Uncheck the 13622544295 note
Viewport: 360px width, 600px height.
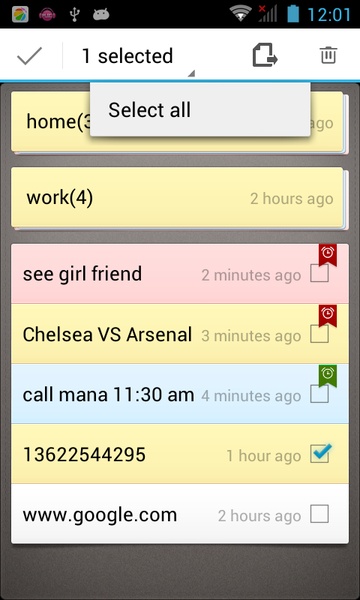coord(320,453)
